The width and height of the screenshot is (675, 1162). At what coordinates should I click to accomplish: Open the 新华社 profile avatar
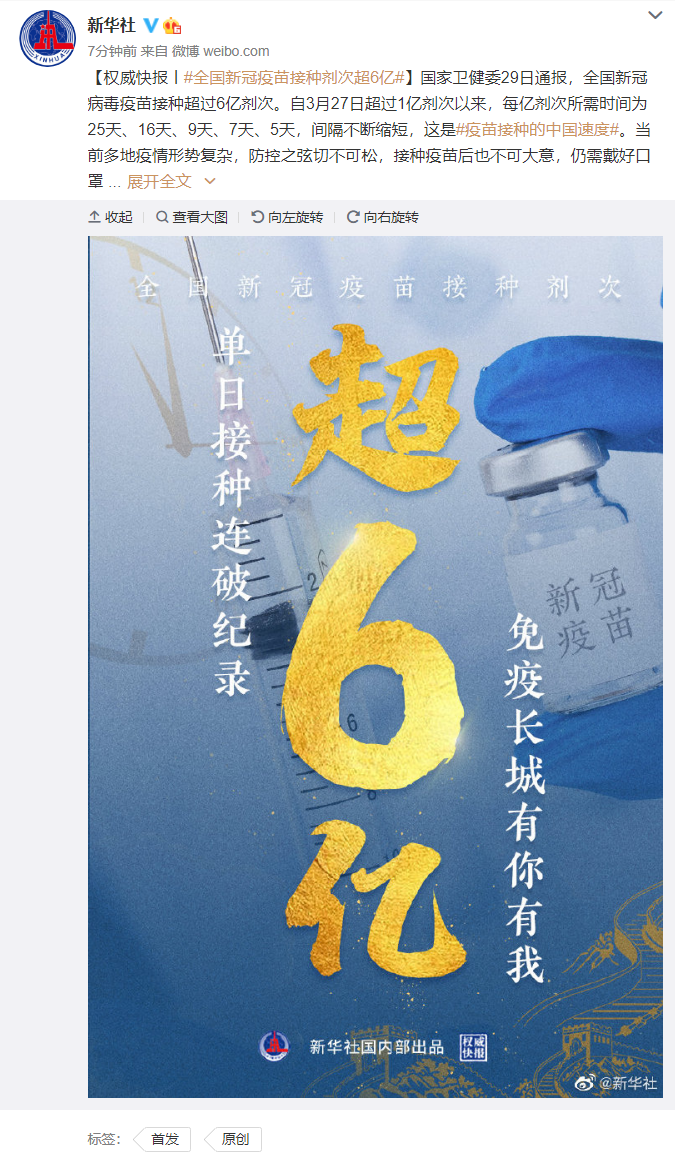48,38
